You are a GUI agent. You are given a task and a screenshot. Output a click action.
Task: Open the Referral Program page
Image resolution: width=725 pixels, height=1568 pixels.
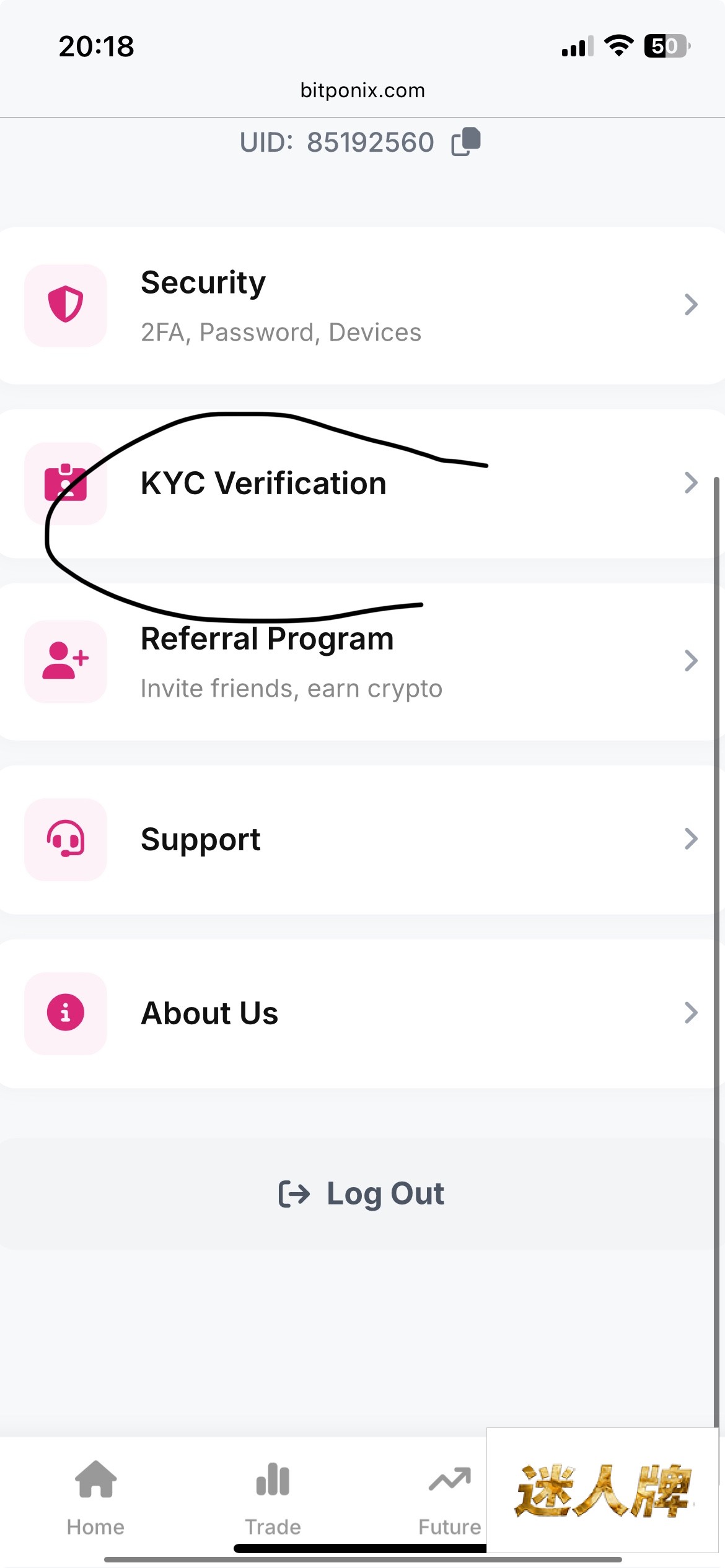point(362,661)
